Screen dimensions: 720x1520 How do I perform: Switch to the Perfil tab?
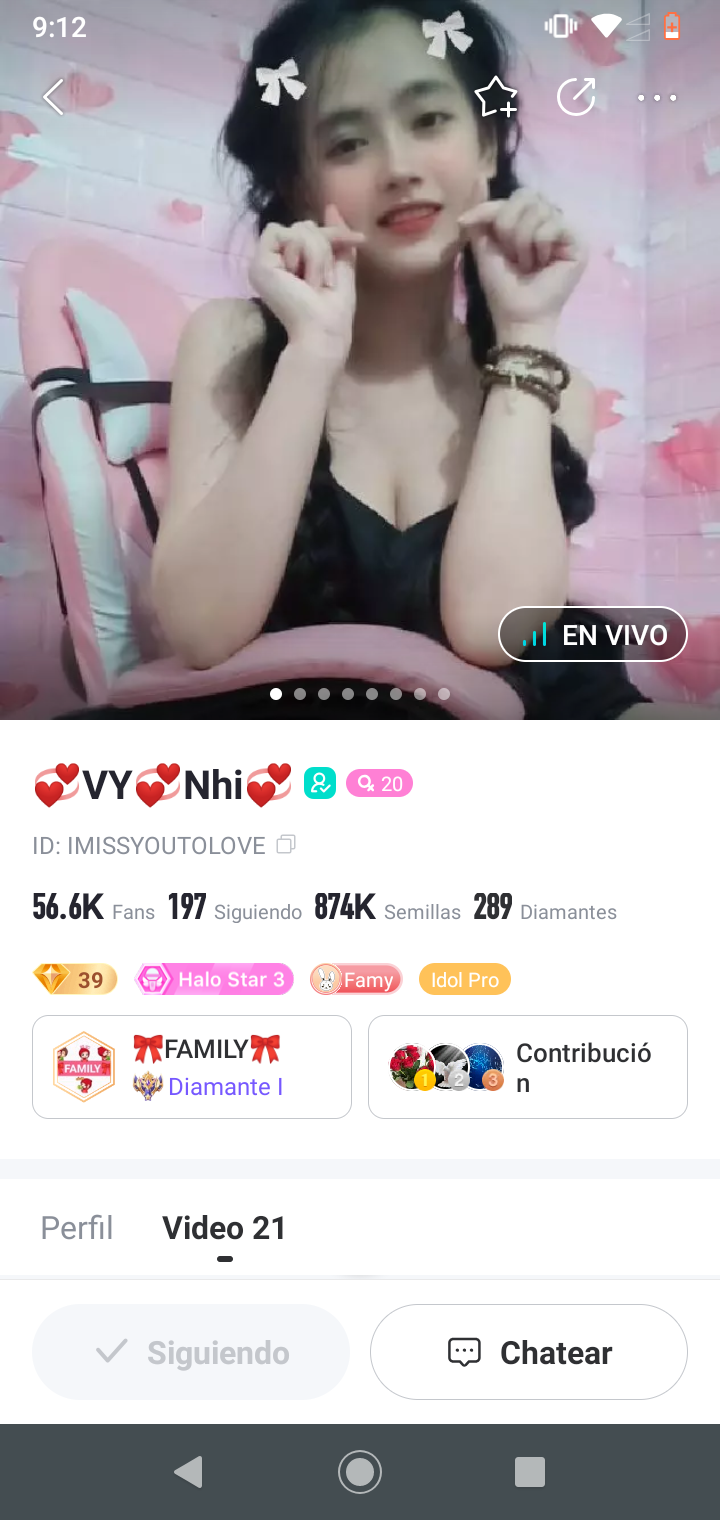pyautogui.click(x=77, y=1227)
